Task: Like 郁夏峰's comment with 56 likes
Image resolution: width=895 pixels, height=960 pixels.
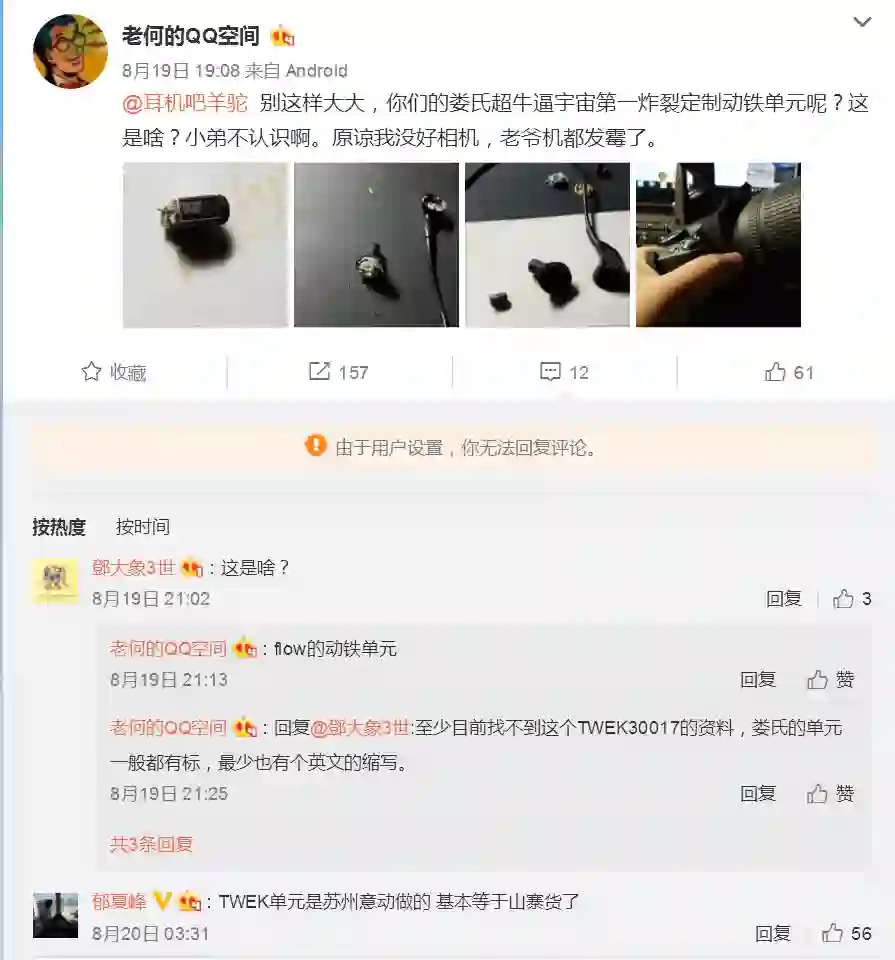Action: point(846,934)
